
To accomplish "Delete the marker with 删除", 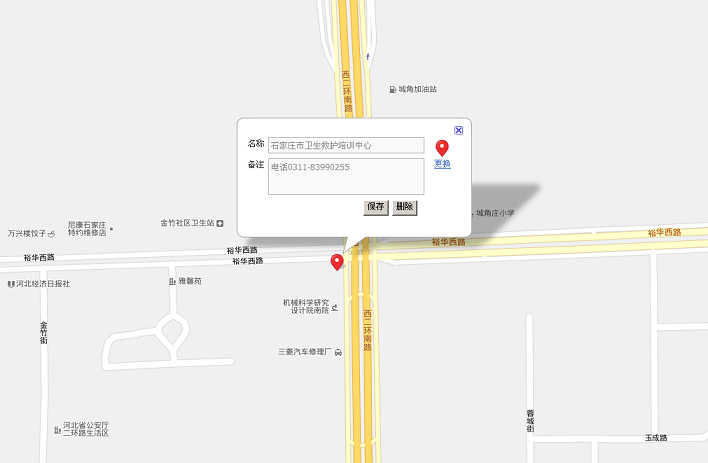I will 404,207.
